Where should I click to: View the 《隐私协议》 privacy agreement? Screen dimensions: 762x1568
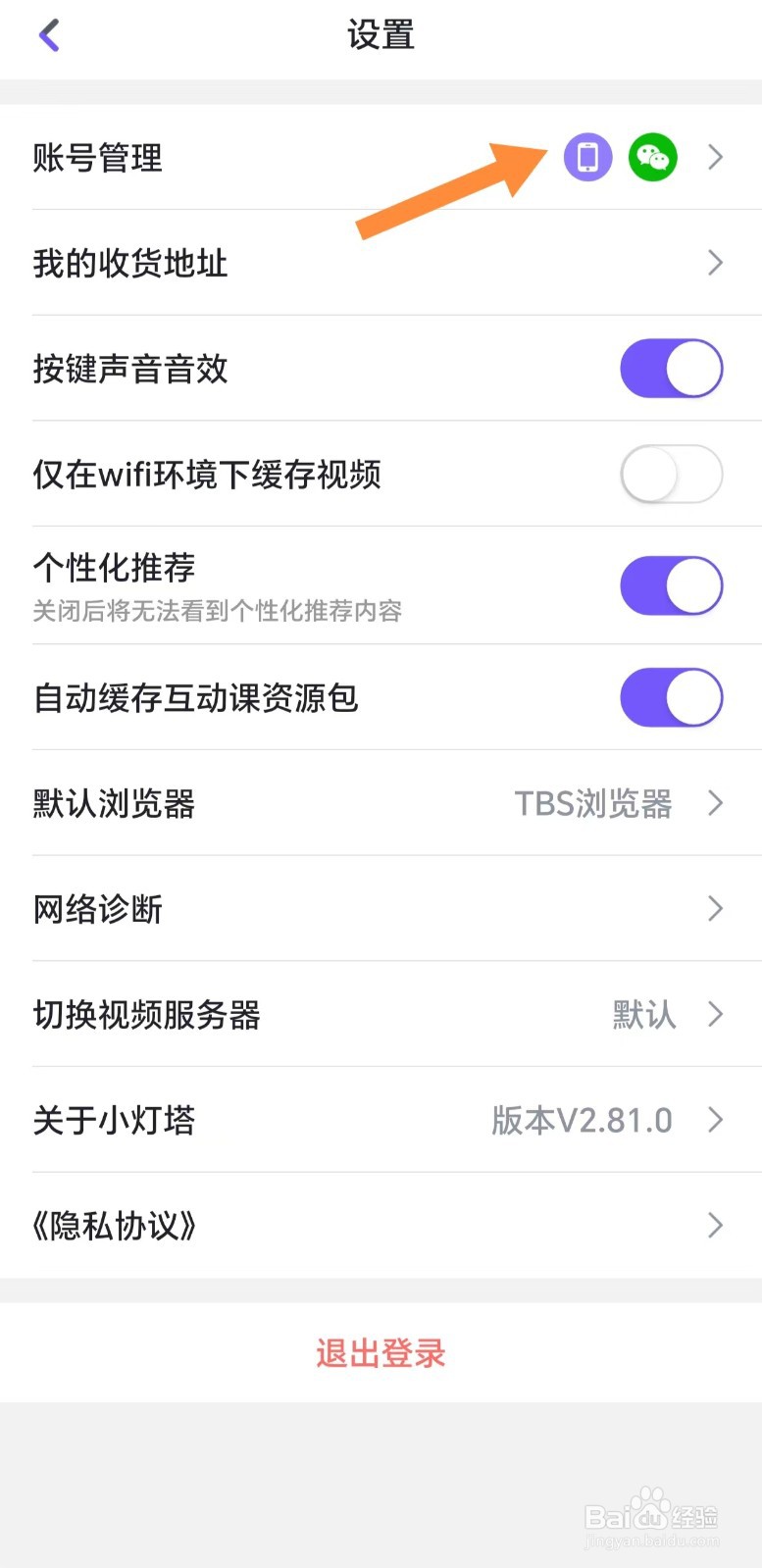coord(381,1226)
